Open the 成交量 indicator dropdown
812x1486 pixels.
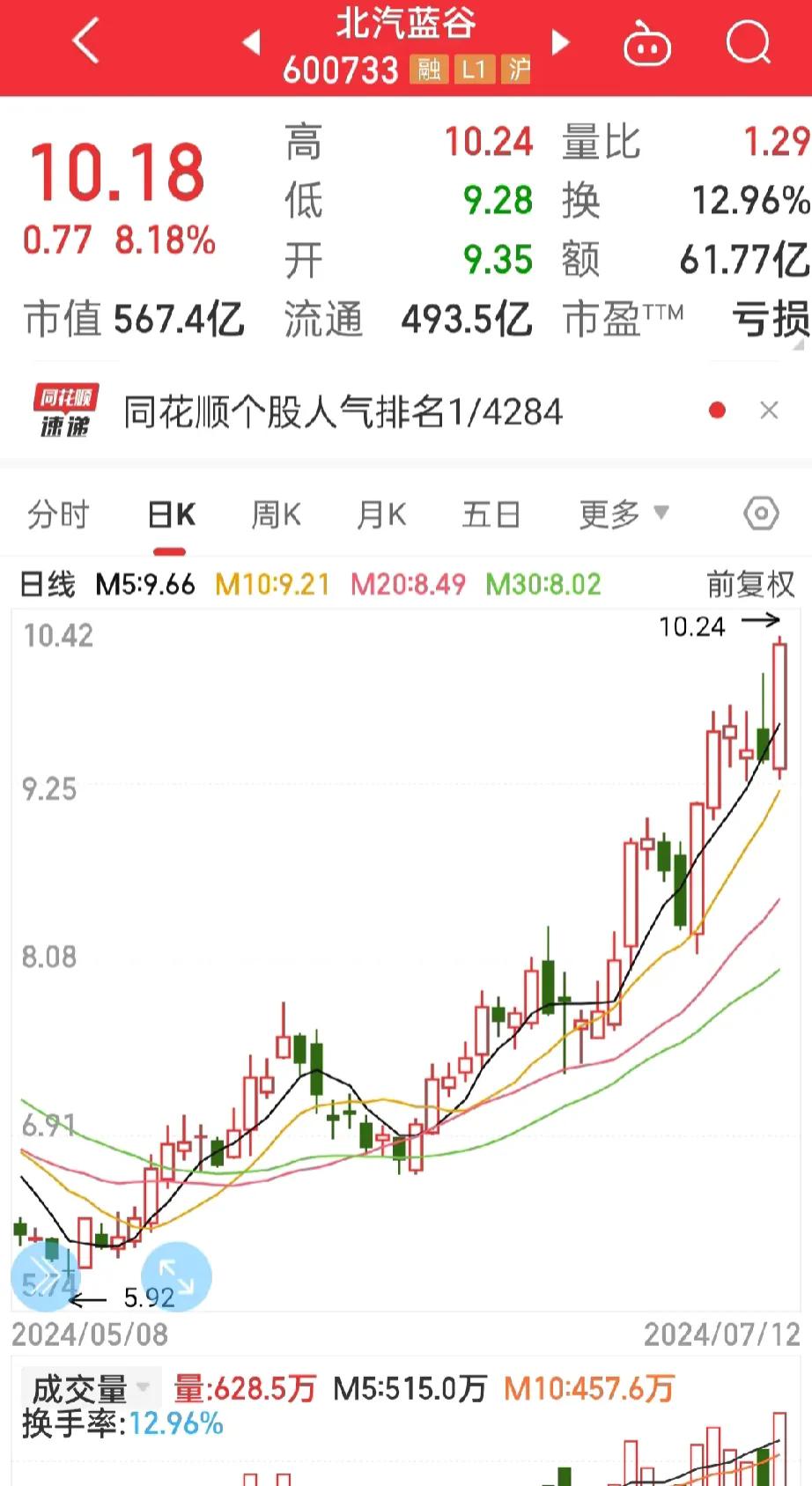click(90, 1389)
